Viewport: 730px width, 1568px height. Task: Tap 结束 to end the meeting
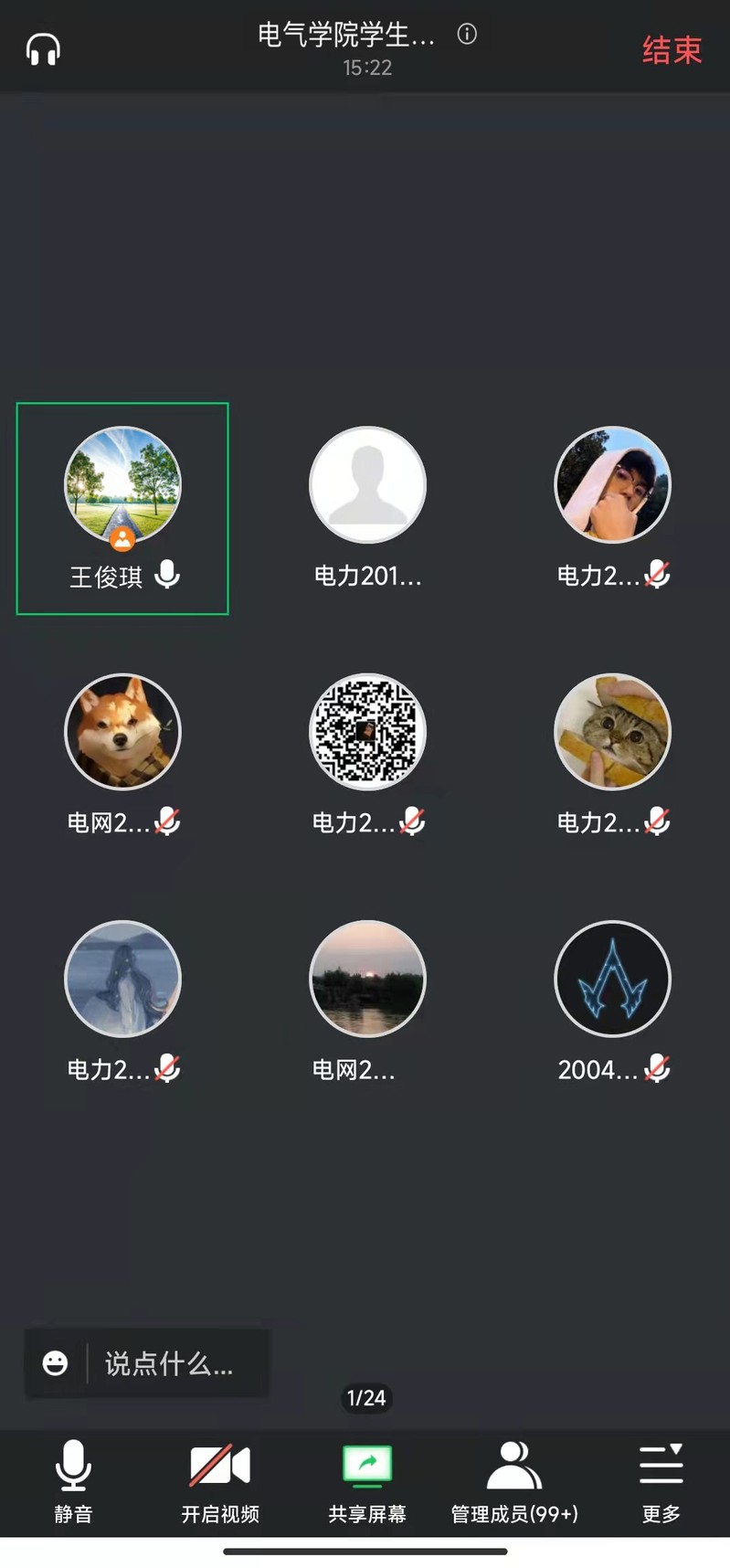[672, 50]
